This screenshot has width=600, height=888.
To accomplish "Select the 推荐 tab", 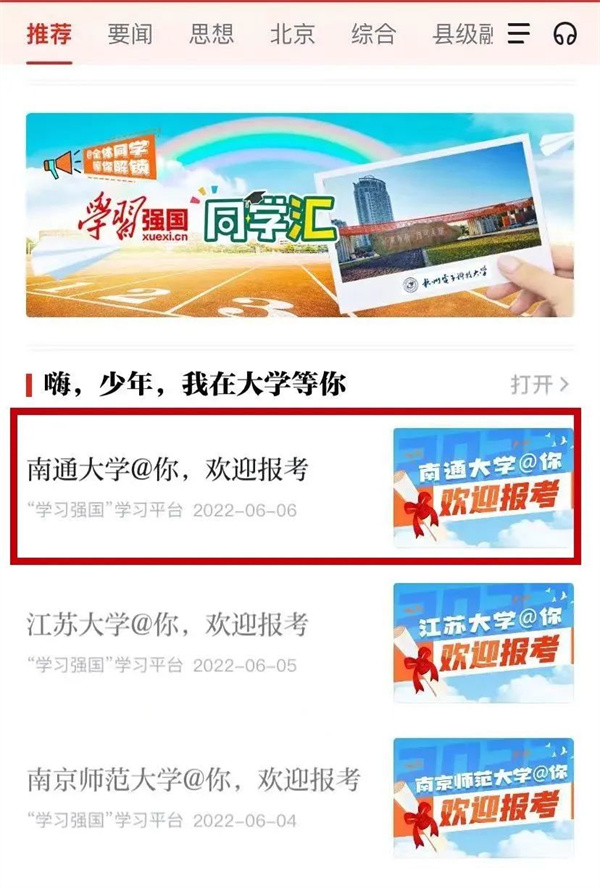I will [49, 34].
